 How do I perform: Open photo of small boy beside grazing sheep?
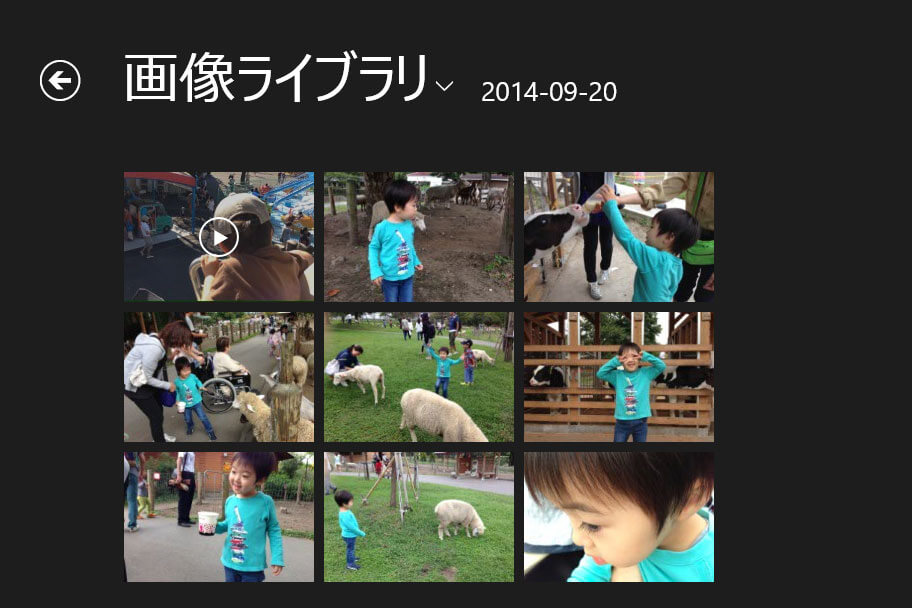[x=418, y=517]
